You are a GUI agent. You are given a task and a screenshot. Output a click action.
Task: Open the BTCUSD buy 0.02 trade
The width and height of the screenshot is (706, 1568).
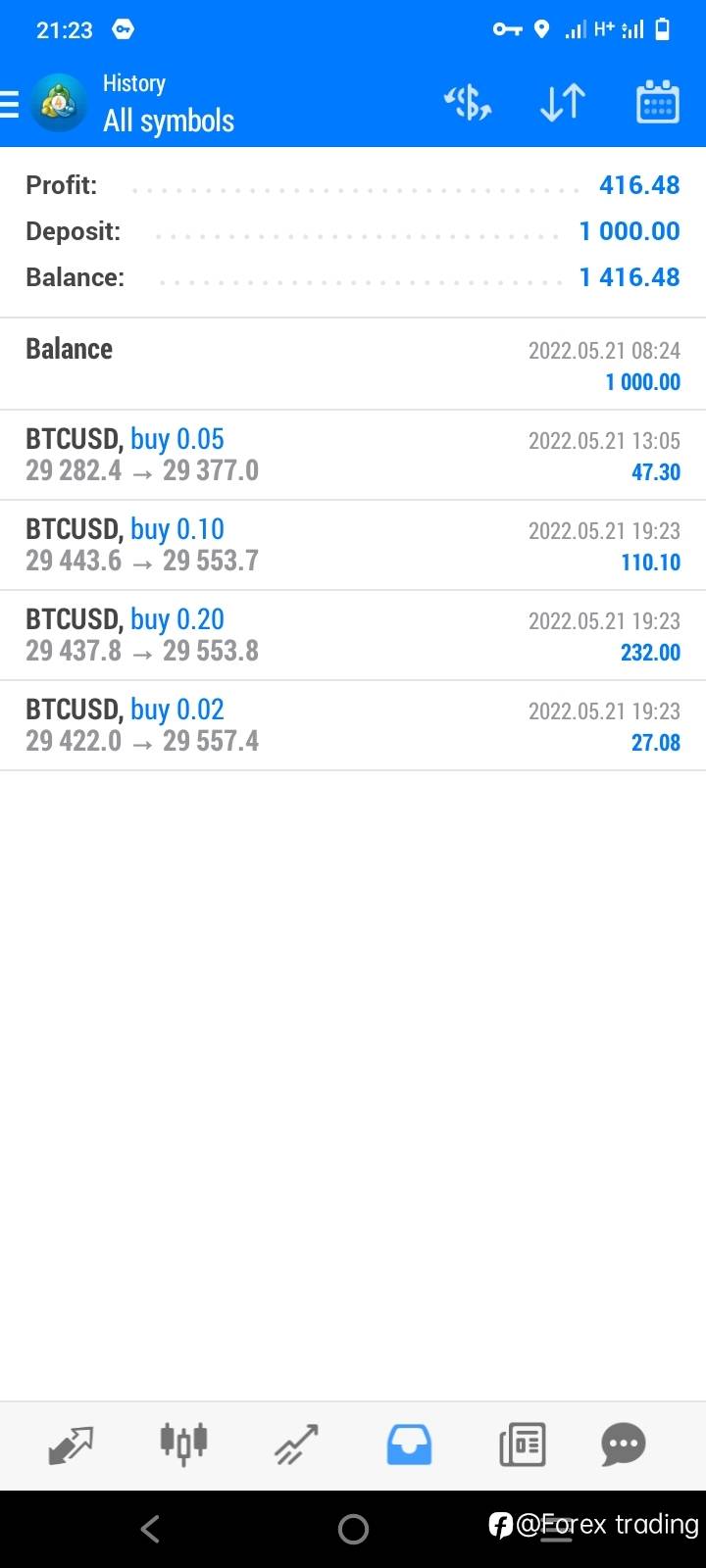pyautogui.click(x=353, y=726)
